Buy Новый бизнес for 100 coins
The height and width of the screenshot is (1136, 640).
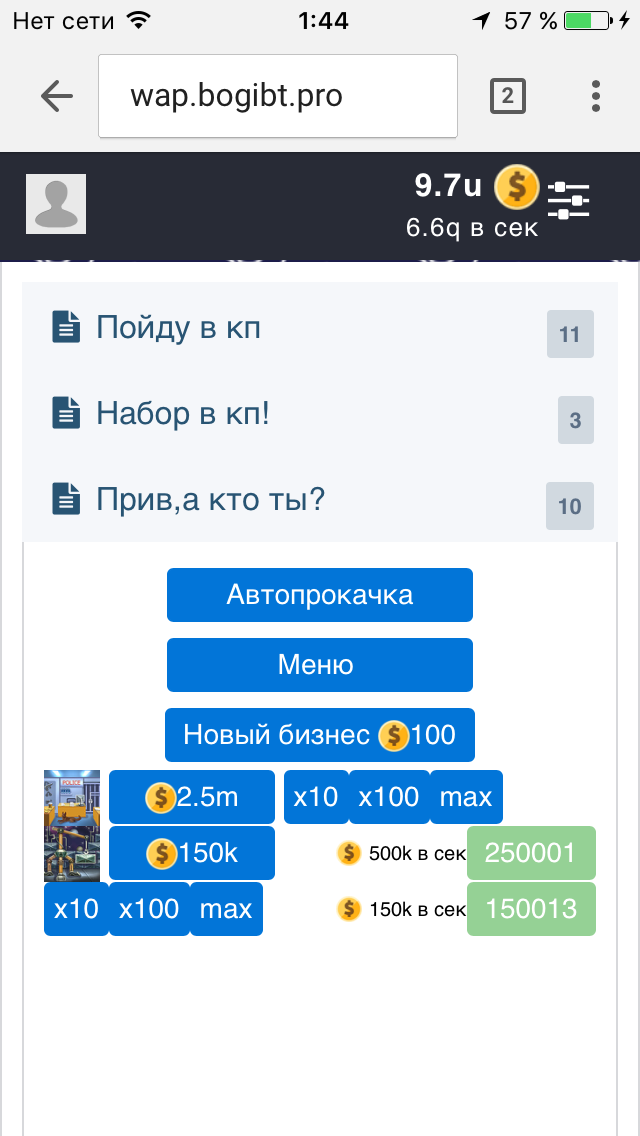click(x=319, y=736)
